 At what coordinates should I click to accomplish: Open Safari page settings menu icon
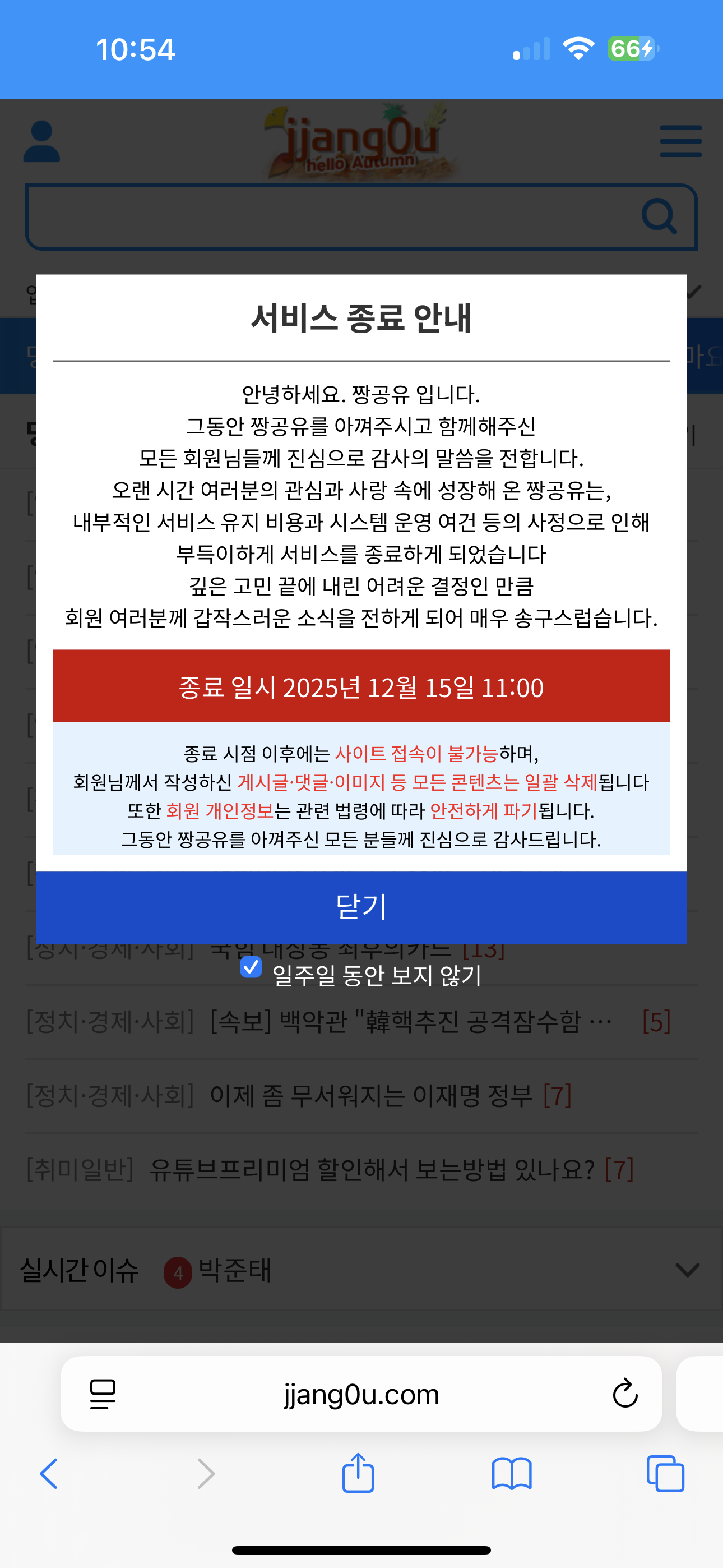103,1393
